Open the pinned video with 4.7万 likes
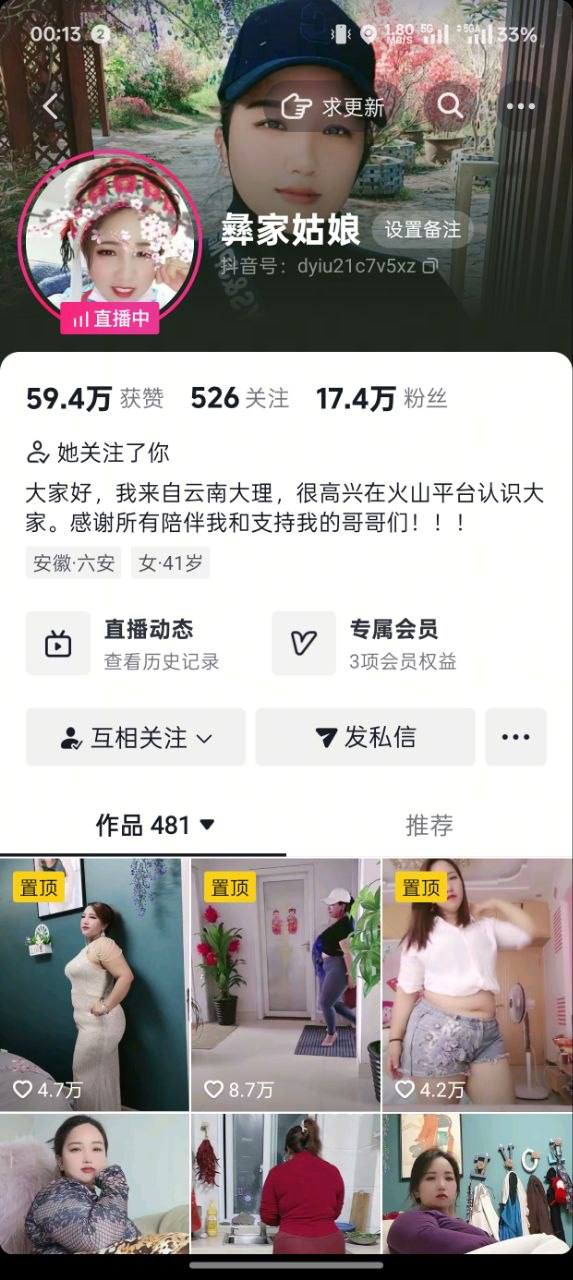Screen dimensions: 573x1280 click(94, 985)
